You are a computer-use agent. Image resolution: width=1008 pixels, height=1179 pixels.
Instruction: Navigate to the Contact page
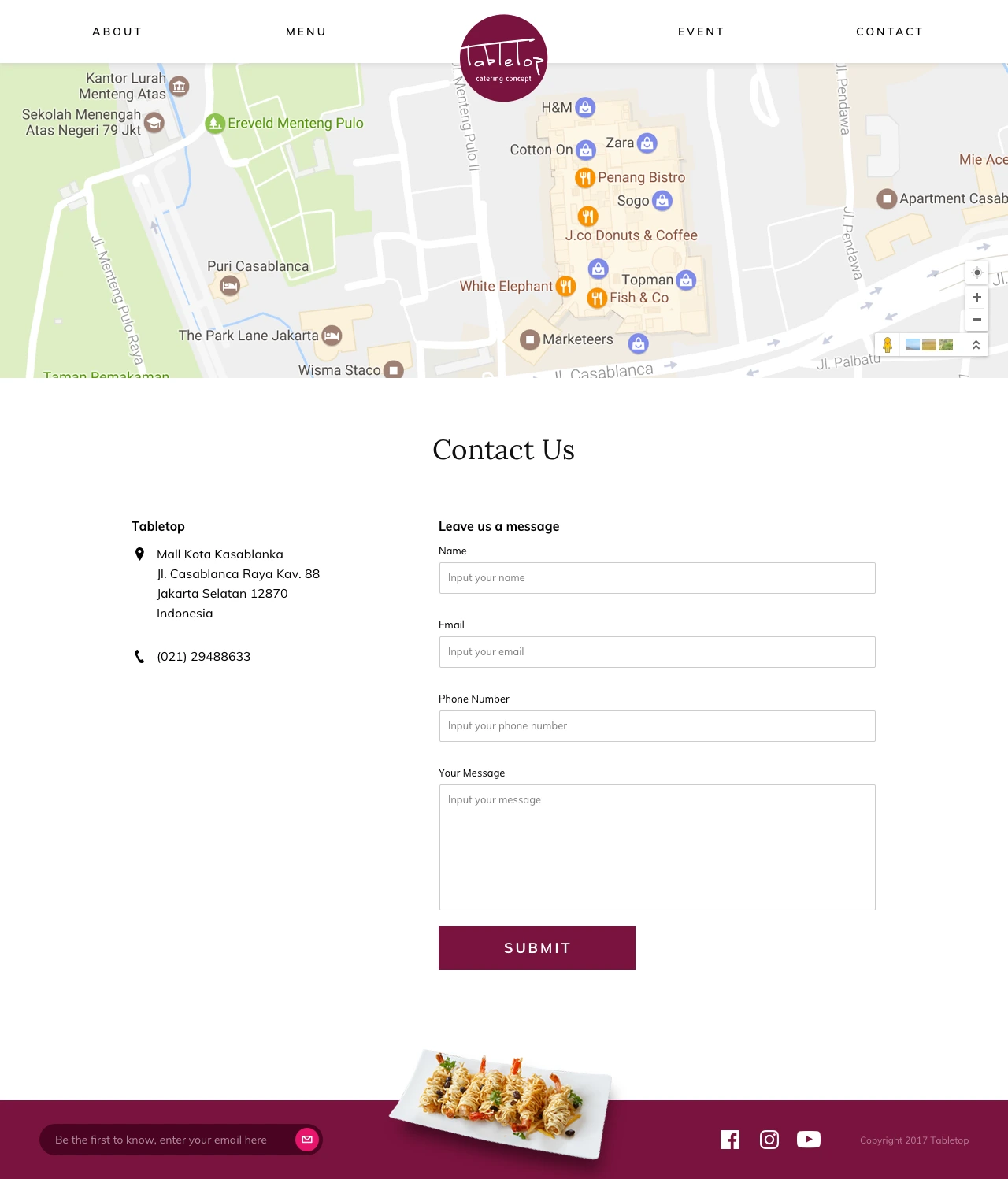(889, 32)
